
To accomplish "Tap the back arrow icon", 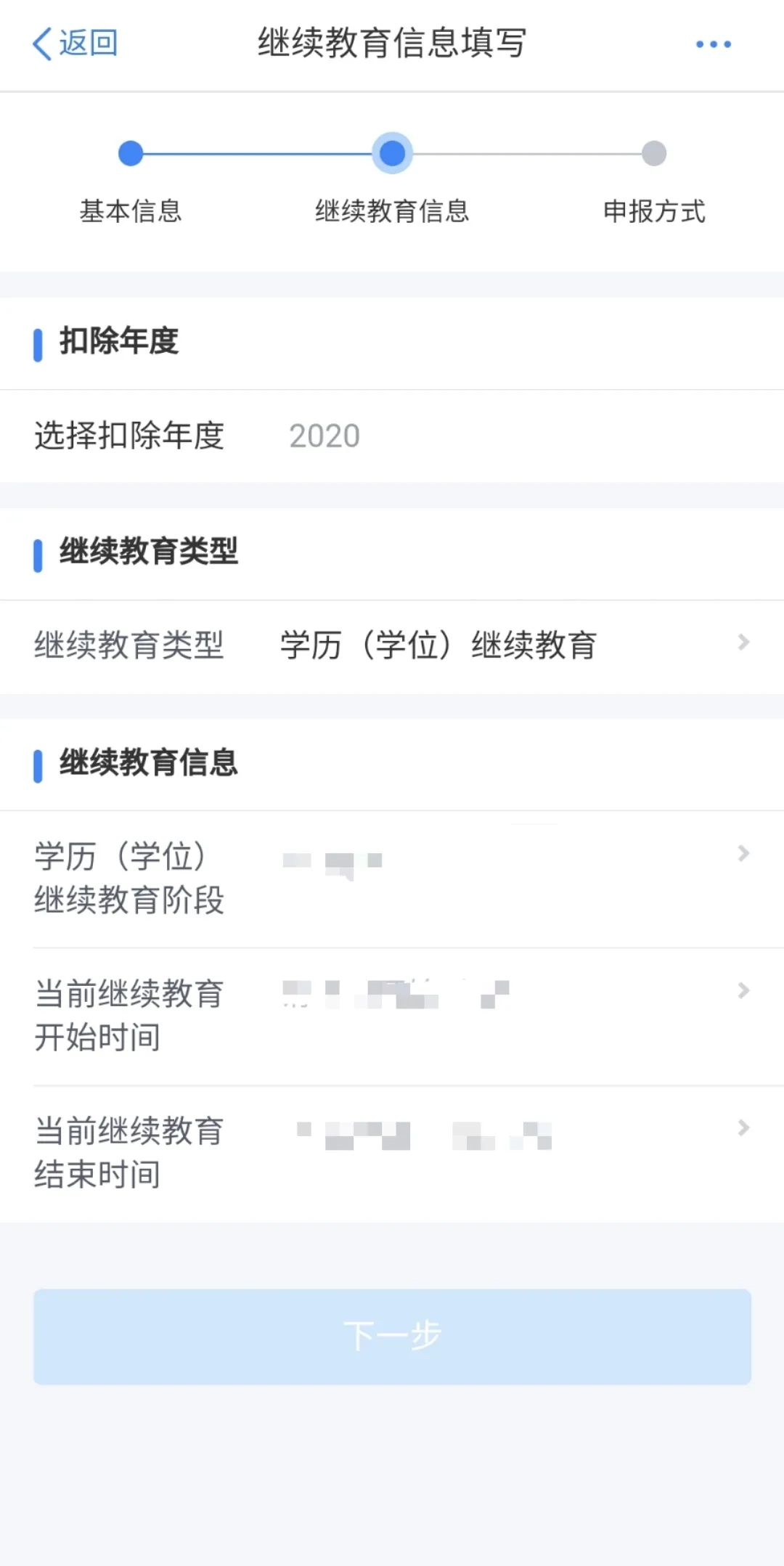I will tap(41, 43).
